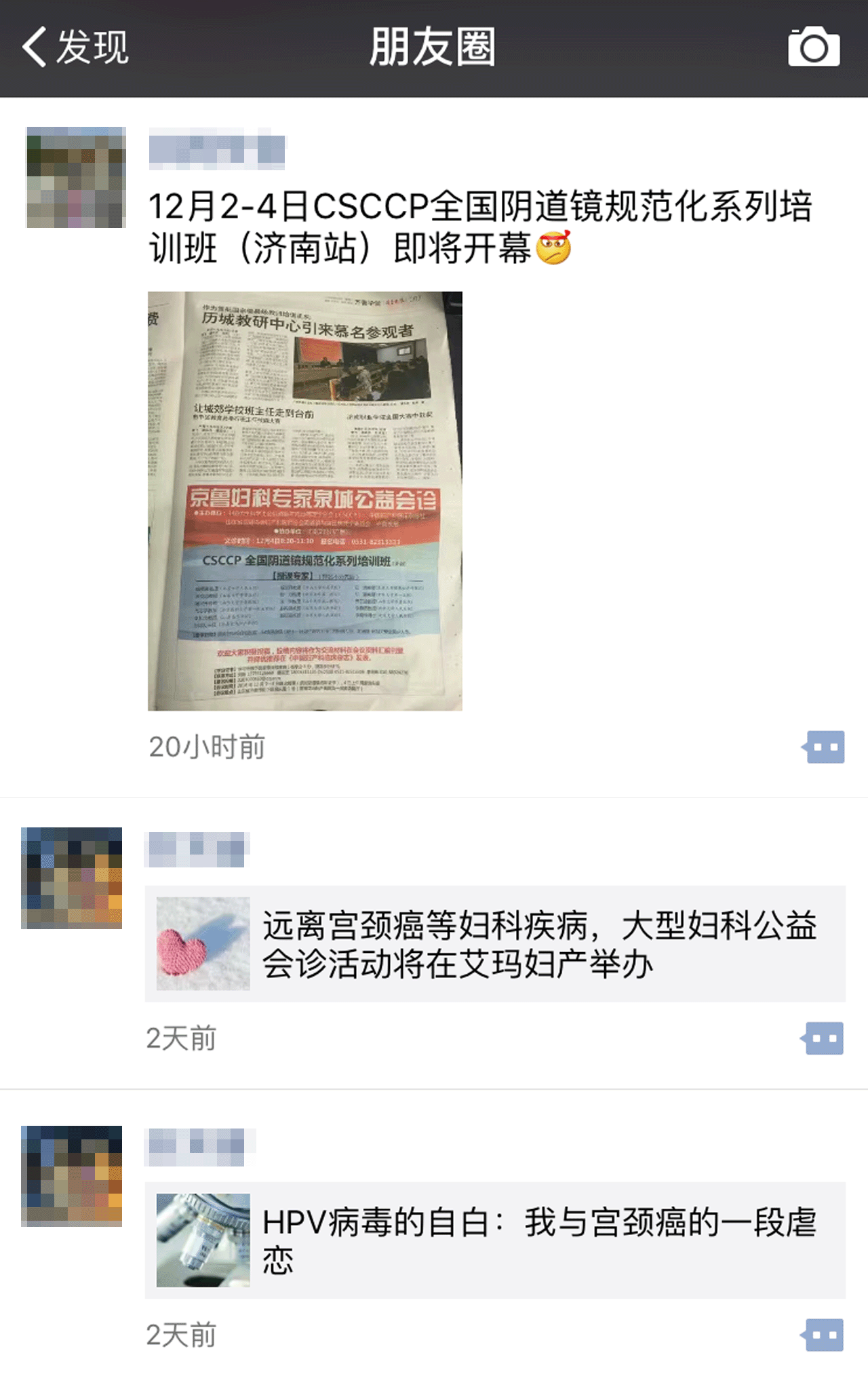This screenshot has height=1393, width=868.
Task: Open comment menu under the 远离宫颈癌 link post
Action: (823, 1038)
